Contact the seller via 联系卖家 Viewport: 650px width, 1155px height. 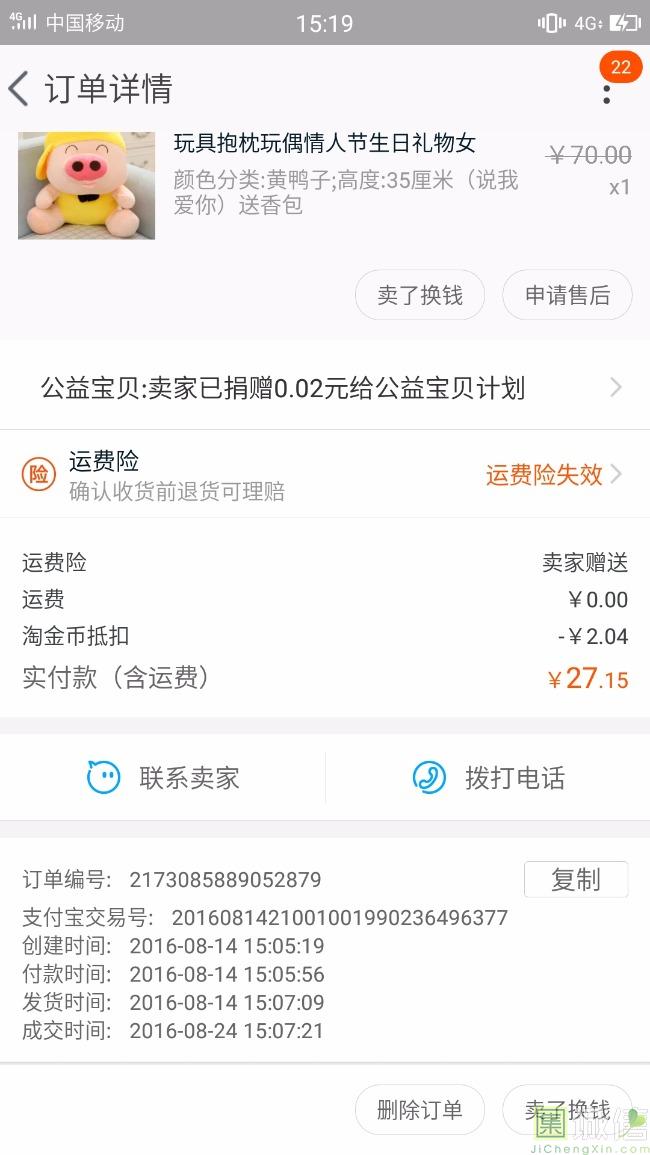click(163, 778)
